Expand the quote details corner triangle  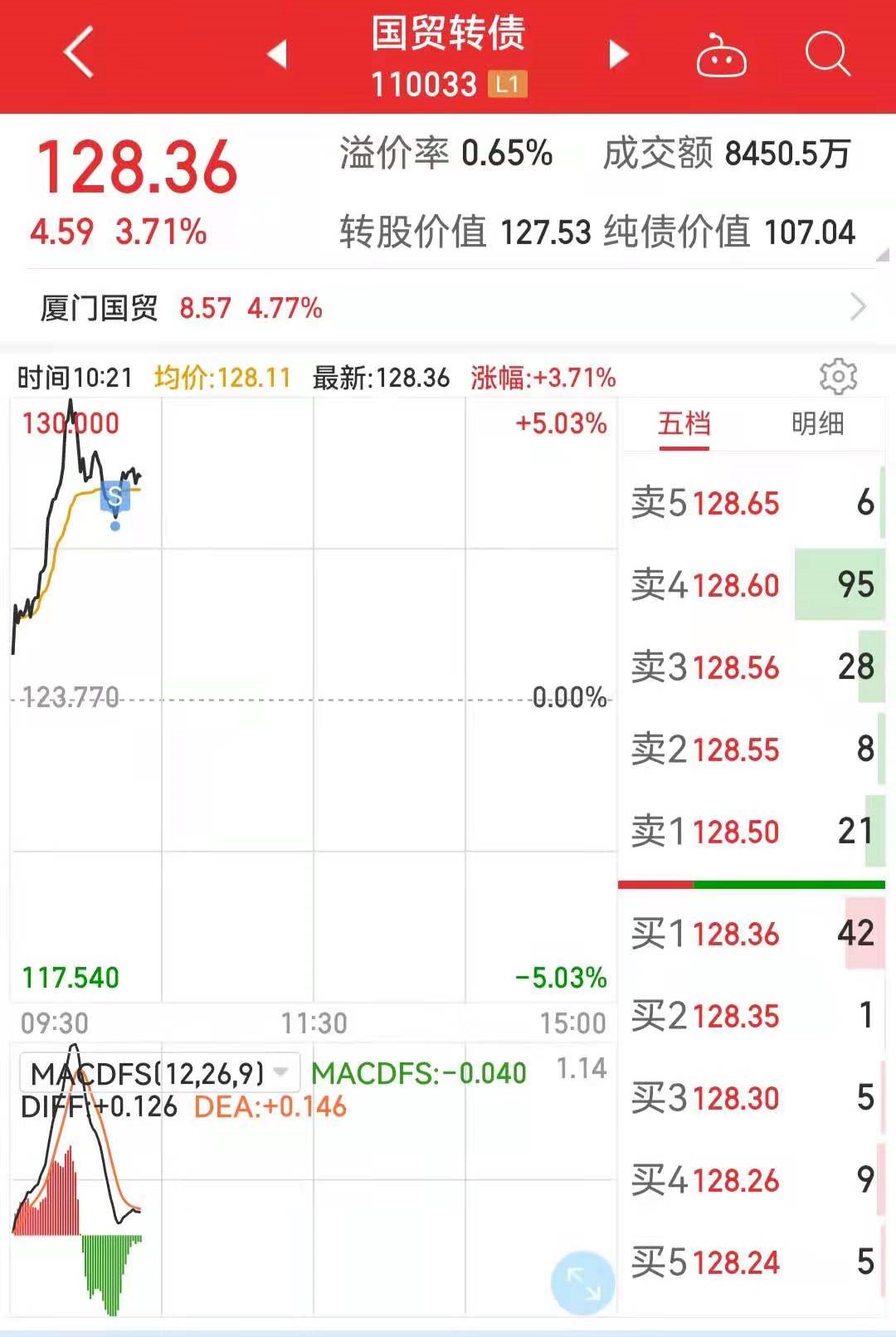click(x=883, y=256)
